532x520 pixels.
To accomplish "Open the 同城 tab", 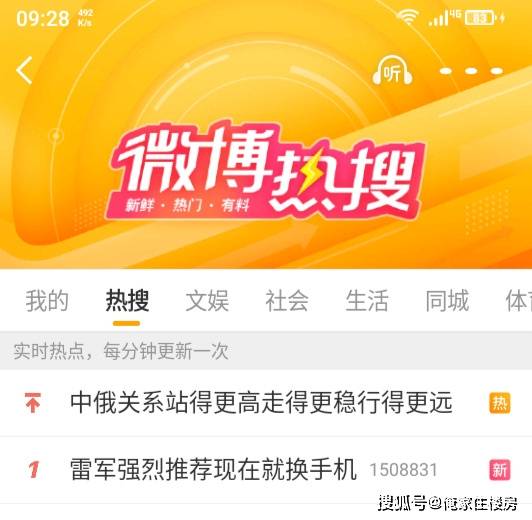I will tap(447, 301).
